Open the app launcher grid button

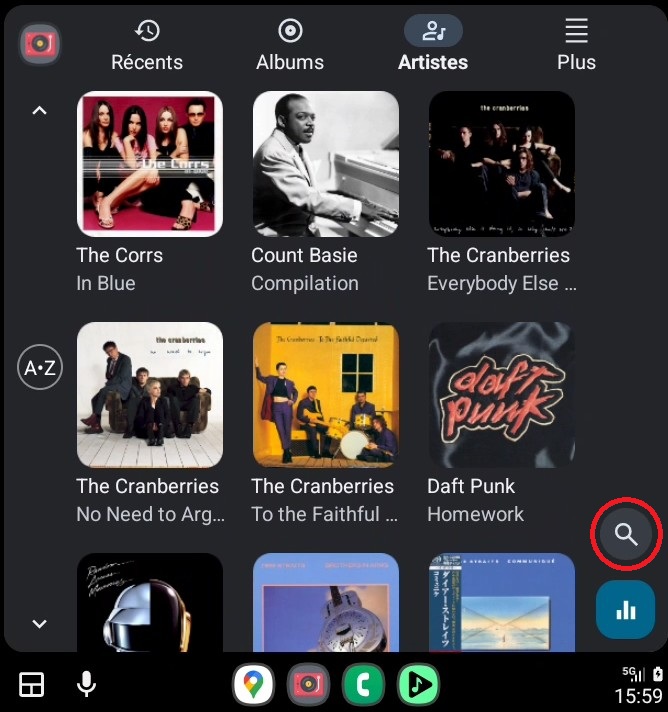pyautogui.click(x=32, y=685)
